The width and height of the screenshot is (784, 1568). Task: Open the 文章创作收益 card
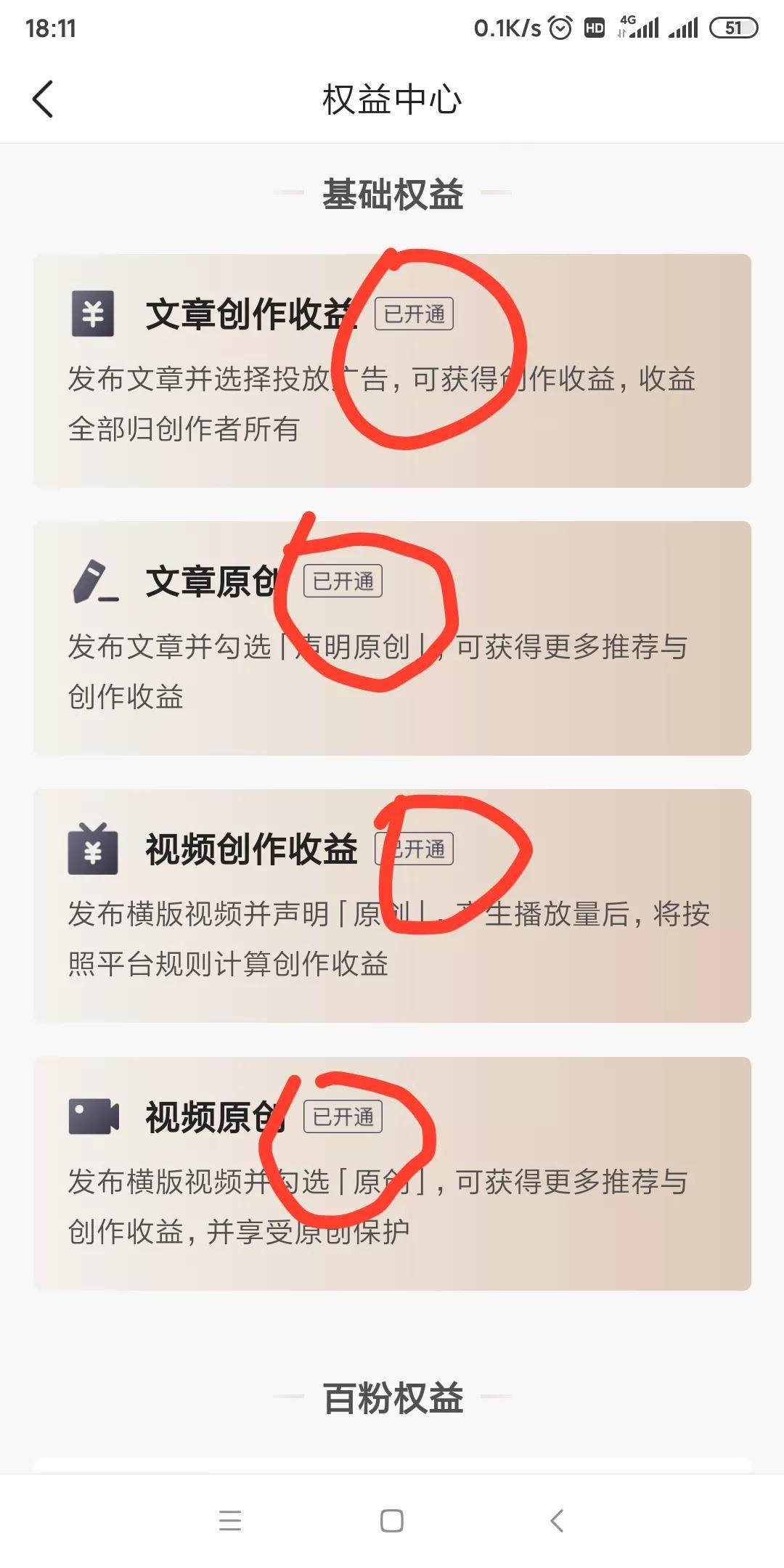tap(392, 371)
